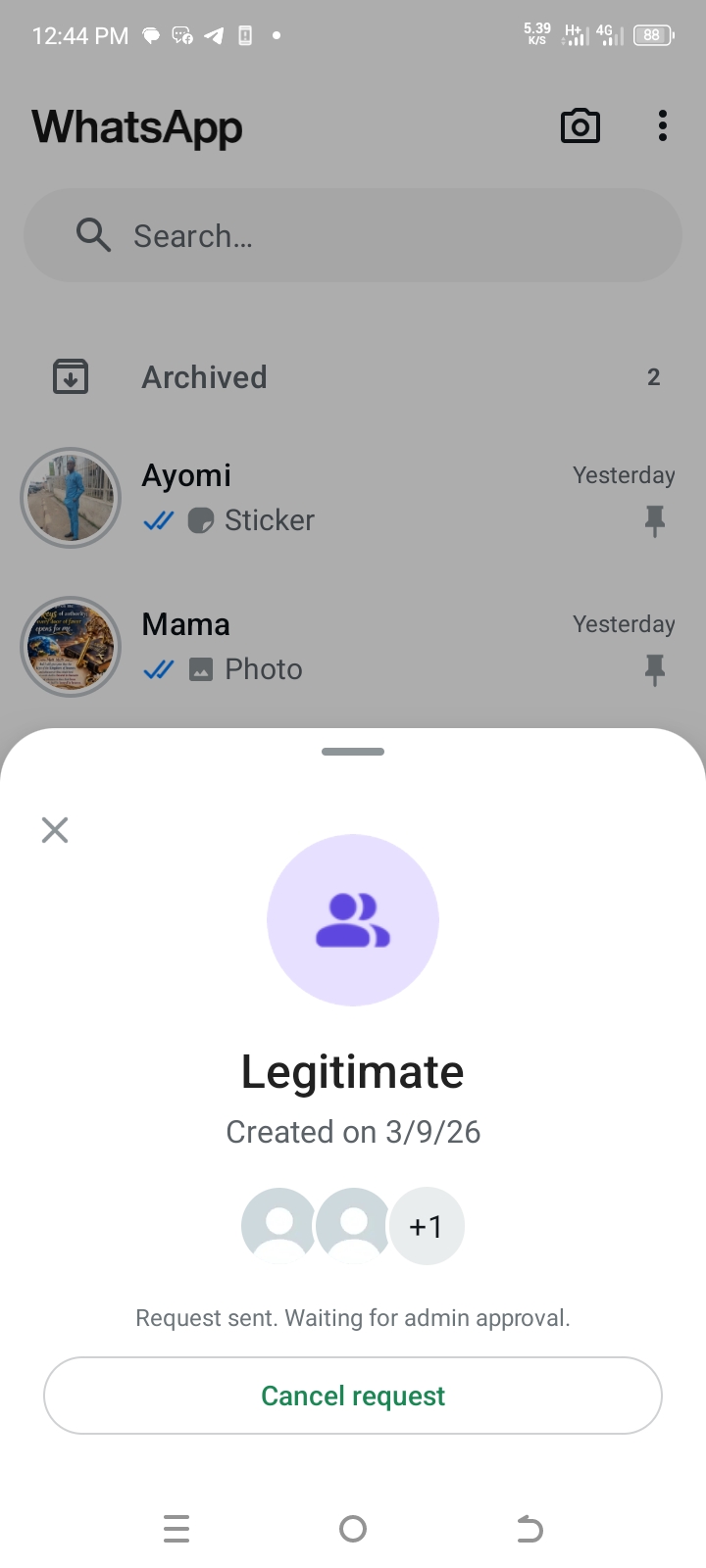This screenshot has width=706, height=1568.
Task: Go to the phone's home screen
Action: pos(353,1529)
